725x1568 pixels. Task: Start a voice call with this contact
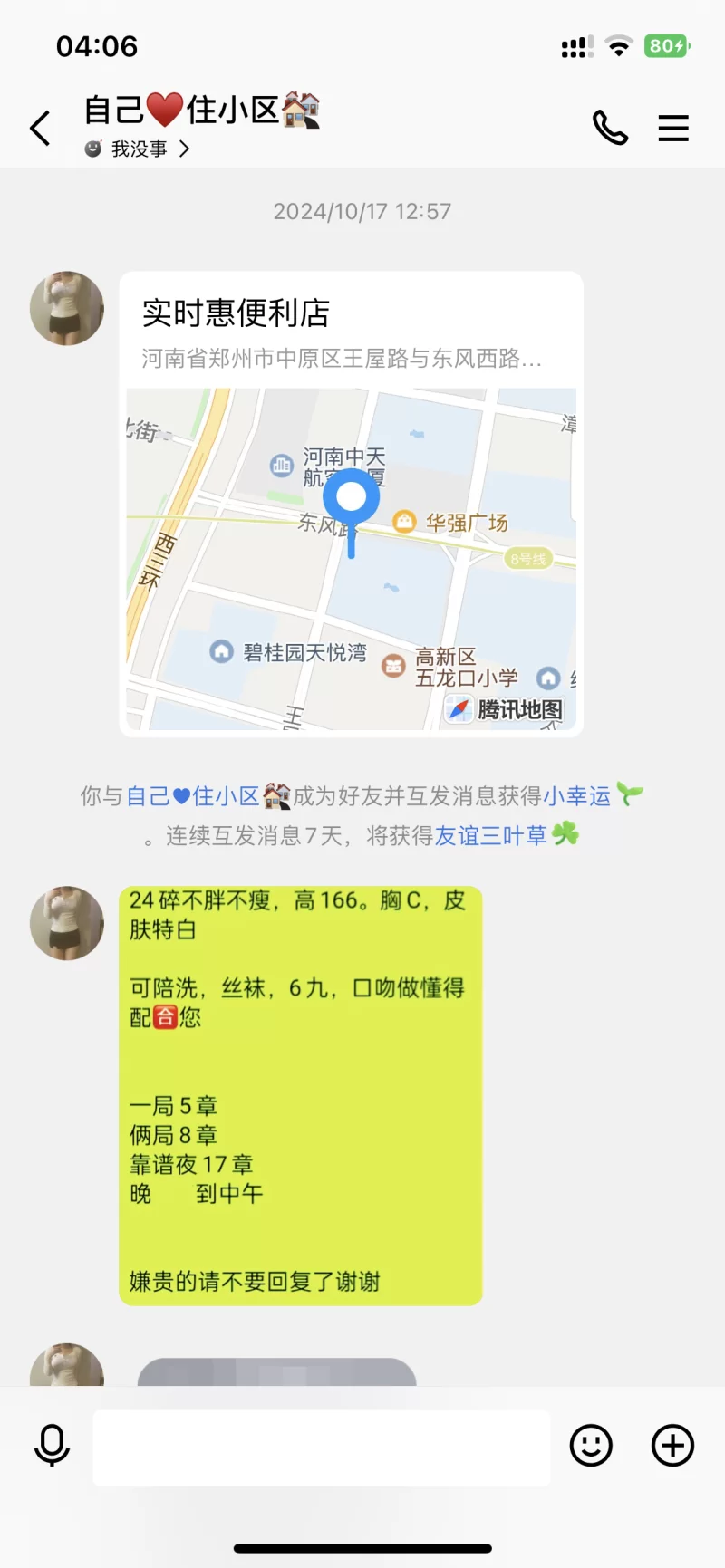click(x=610, y=128)
